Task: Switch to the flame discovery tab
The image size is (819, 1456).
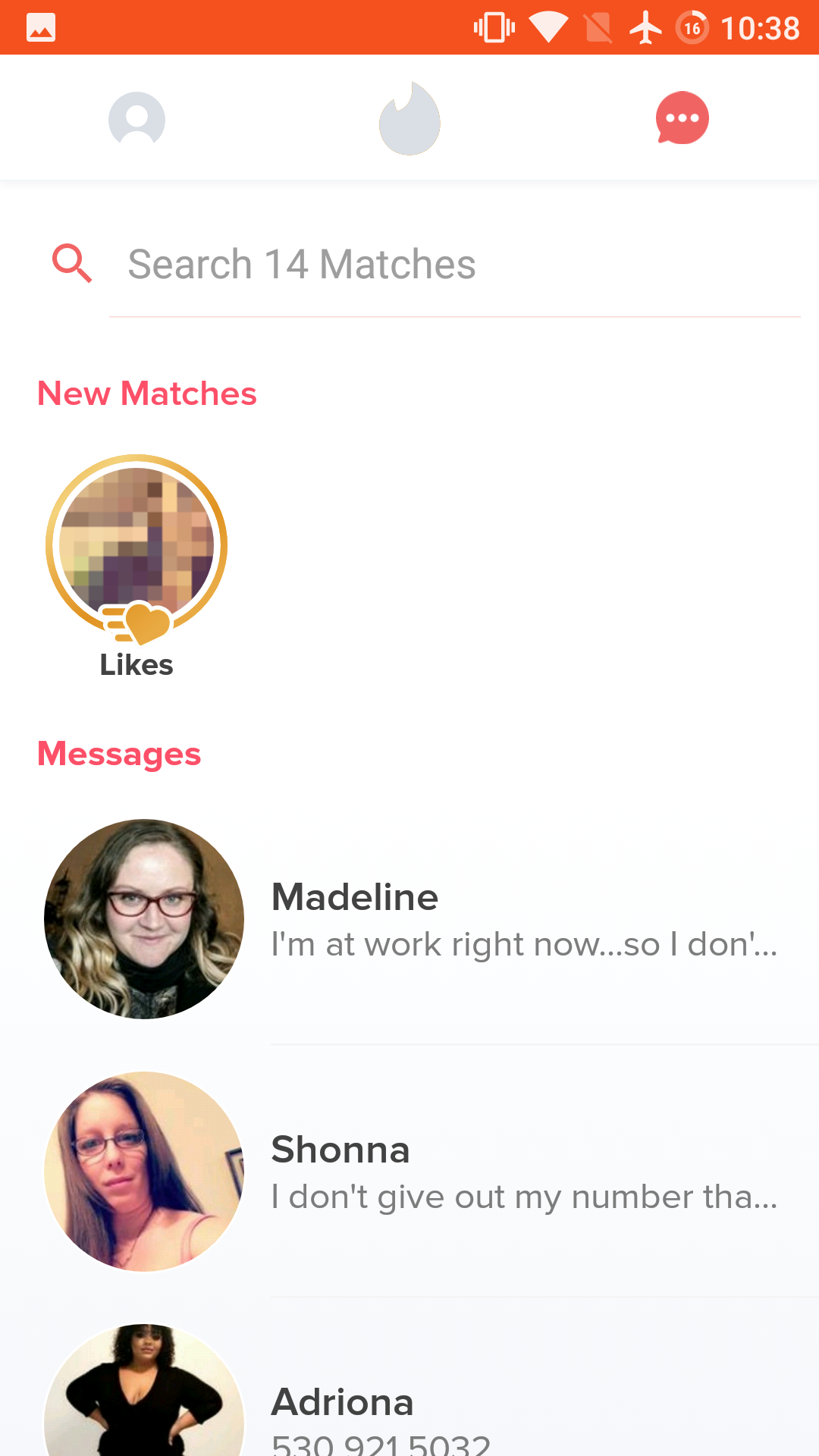Action: pos(409,118)
